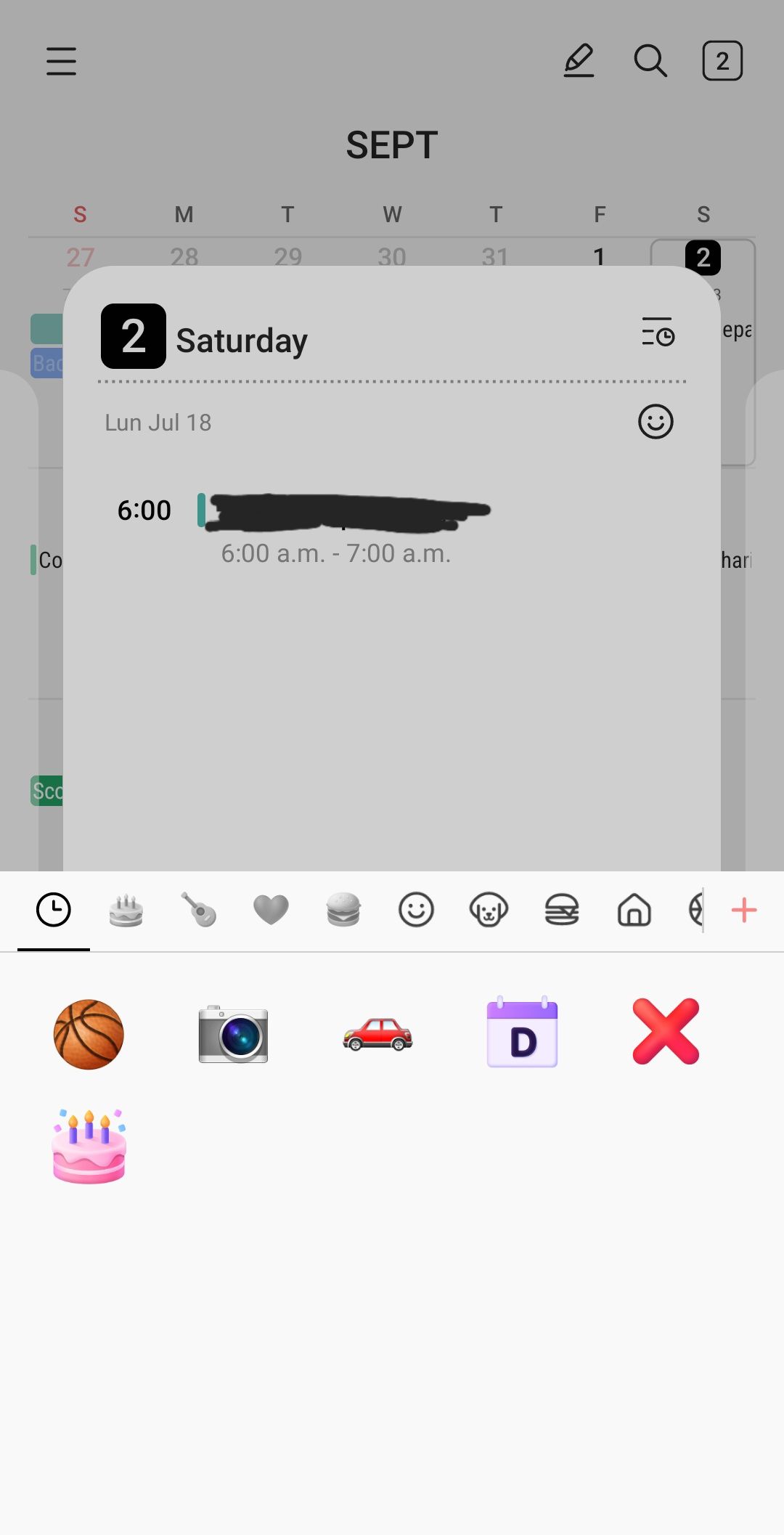The width and height of the screenshot is (784, 1535).
Task: Tap the pencil edit icon
Action: (x=579, y=61)
